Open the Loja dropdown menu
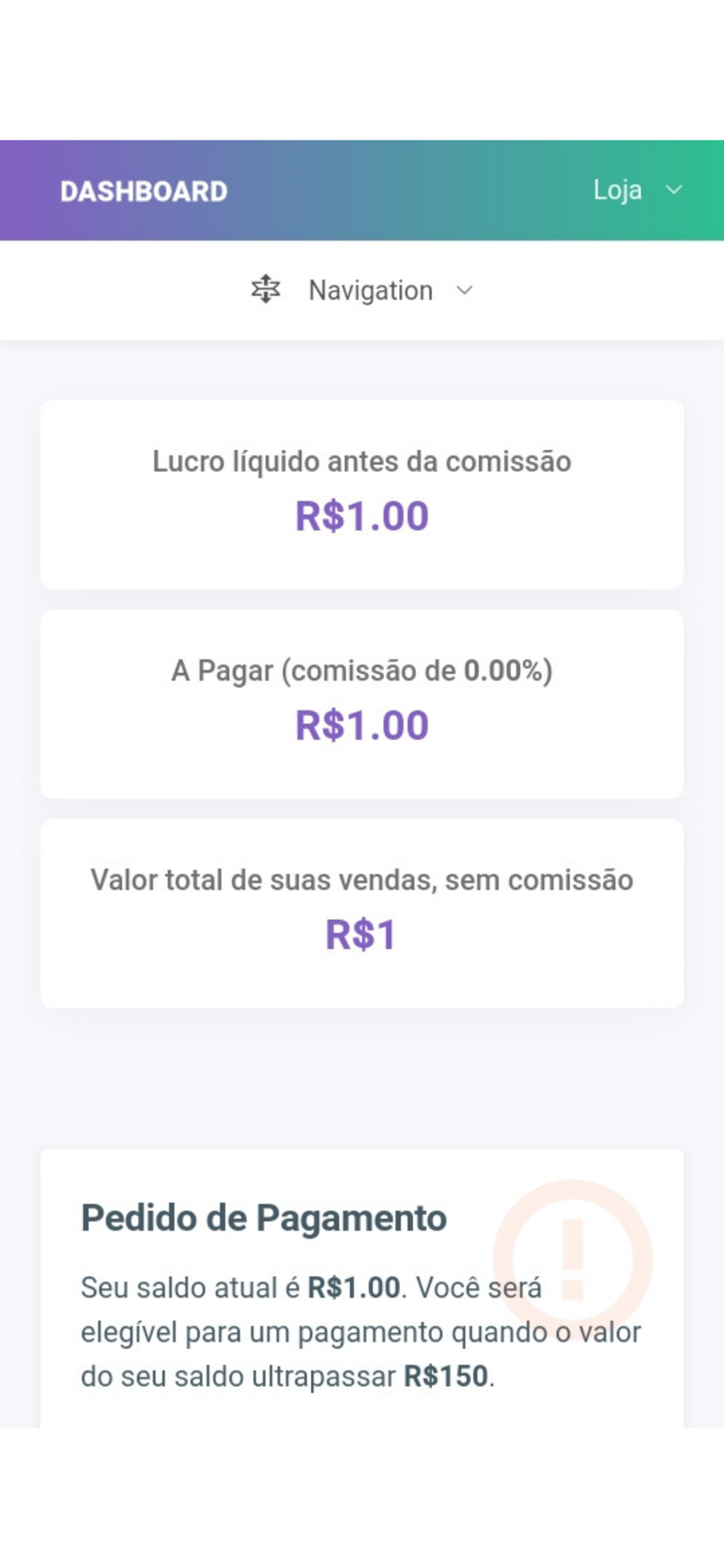Viewport: 724px width, 1568px height. (637, 191)
